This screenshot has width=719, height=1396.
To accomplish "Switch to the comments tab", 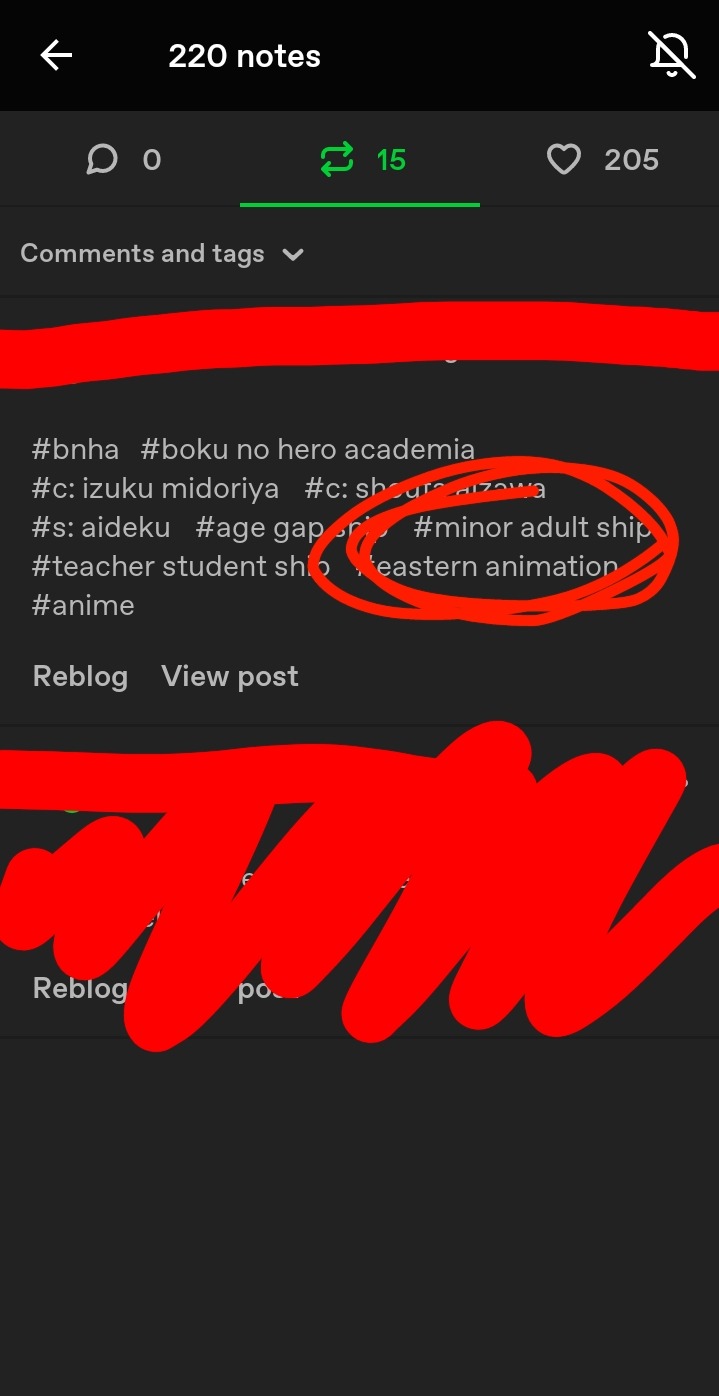I will pos(124,160).
